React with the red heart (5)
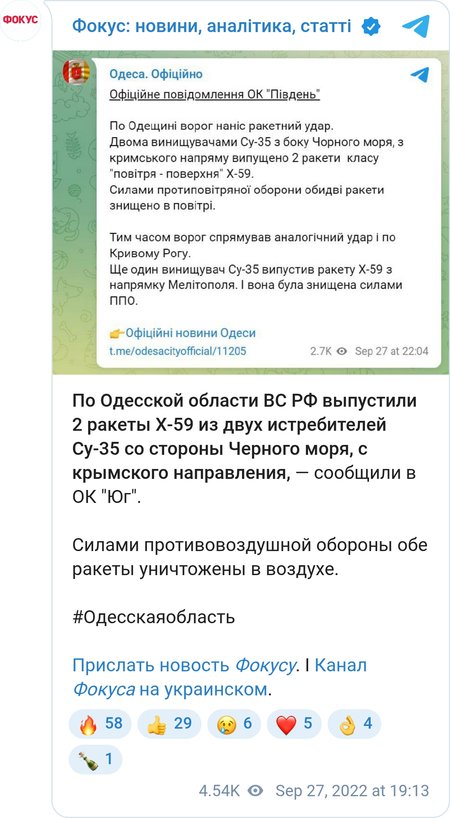This screenshot has width=450, height=818. [294, 724]
